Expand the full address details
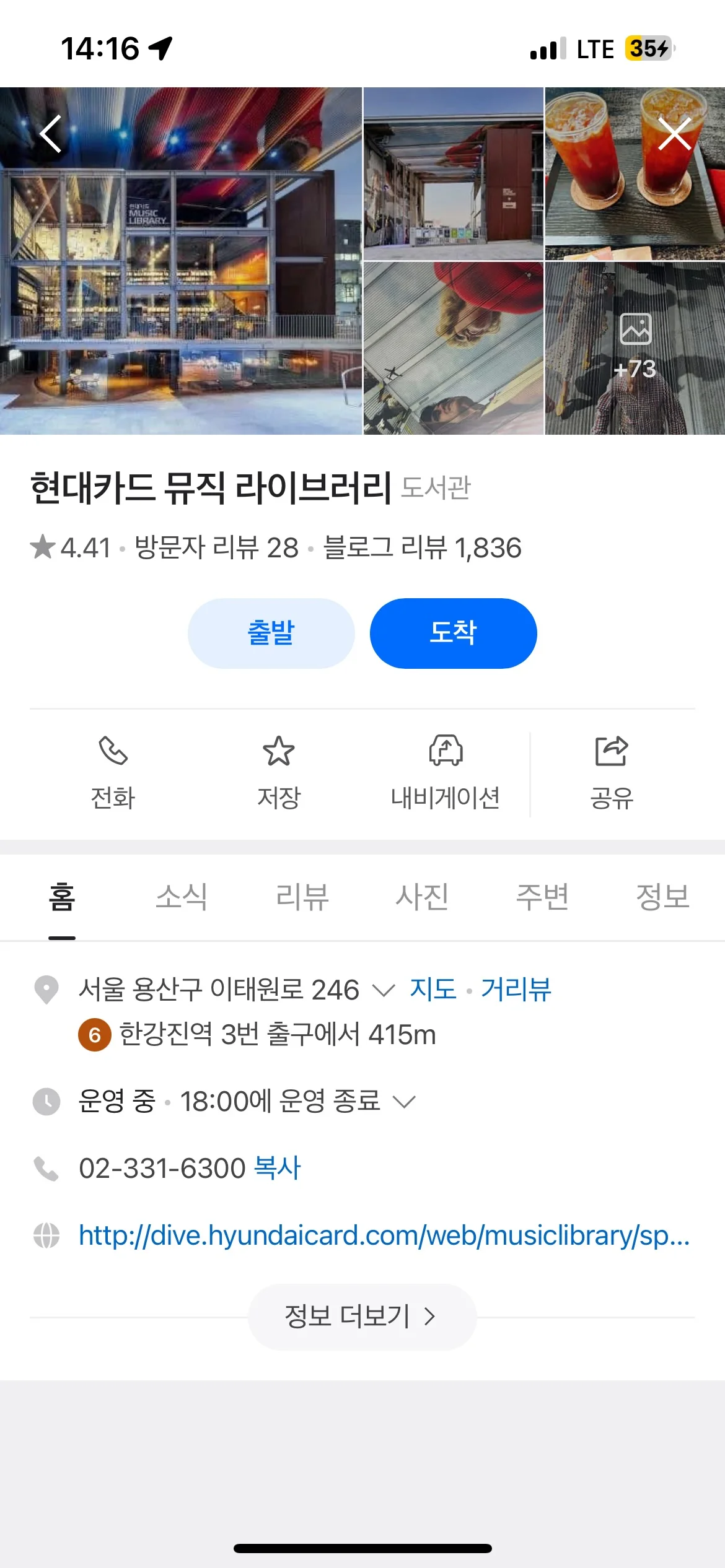Viewport: 725px width, 1568px height. click(382, 990)
